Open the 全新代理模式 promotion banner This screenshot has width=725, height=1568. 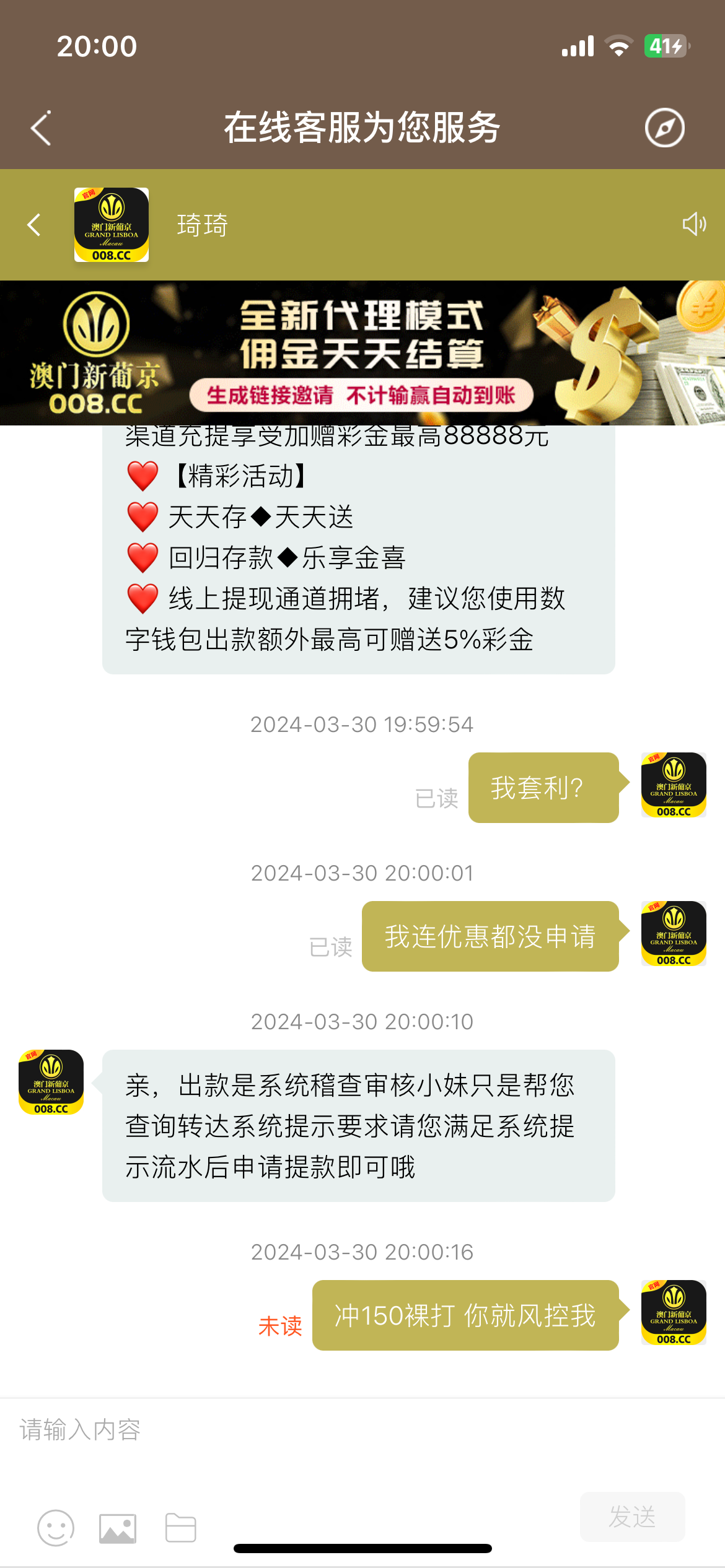coord(362,353)
